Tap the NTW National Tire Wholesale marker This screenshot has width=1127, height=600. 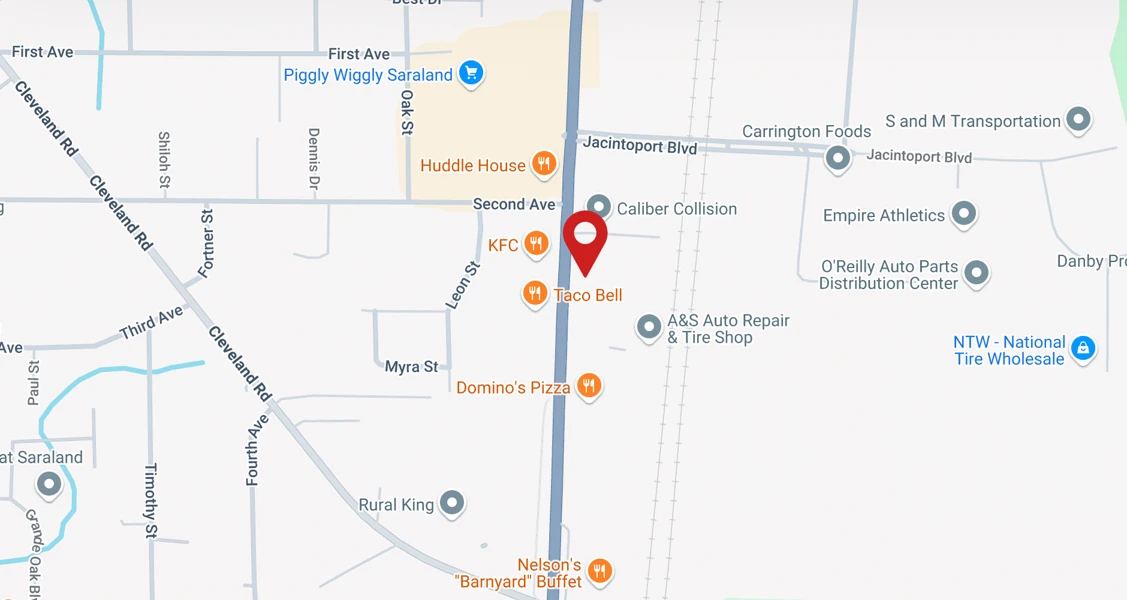(1081, 349)
